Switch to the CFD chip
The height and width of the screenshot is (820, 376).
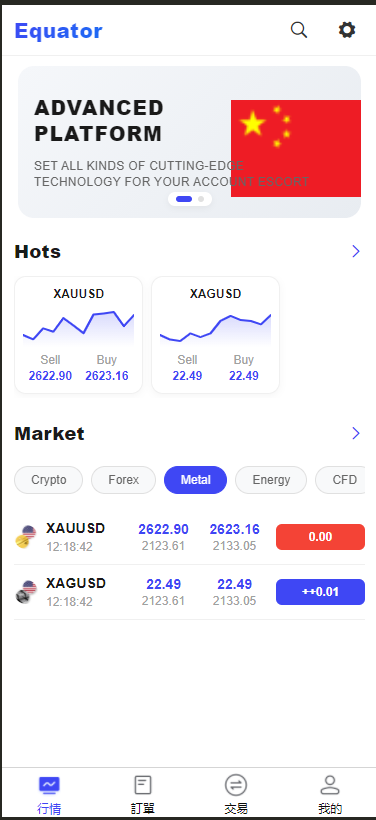[340, 480]
